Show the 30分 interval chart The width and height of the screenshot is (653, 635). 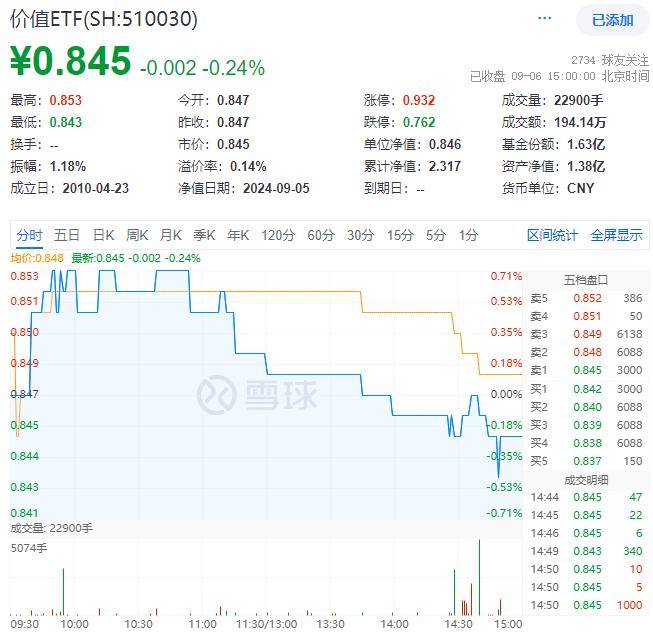point(360,235)
